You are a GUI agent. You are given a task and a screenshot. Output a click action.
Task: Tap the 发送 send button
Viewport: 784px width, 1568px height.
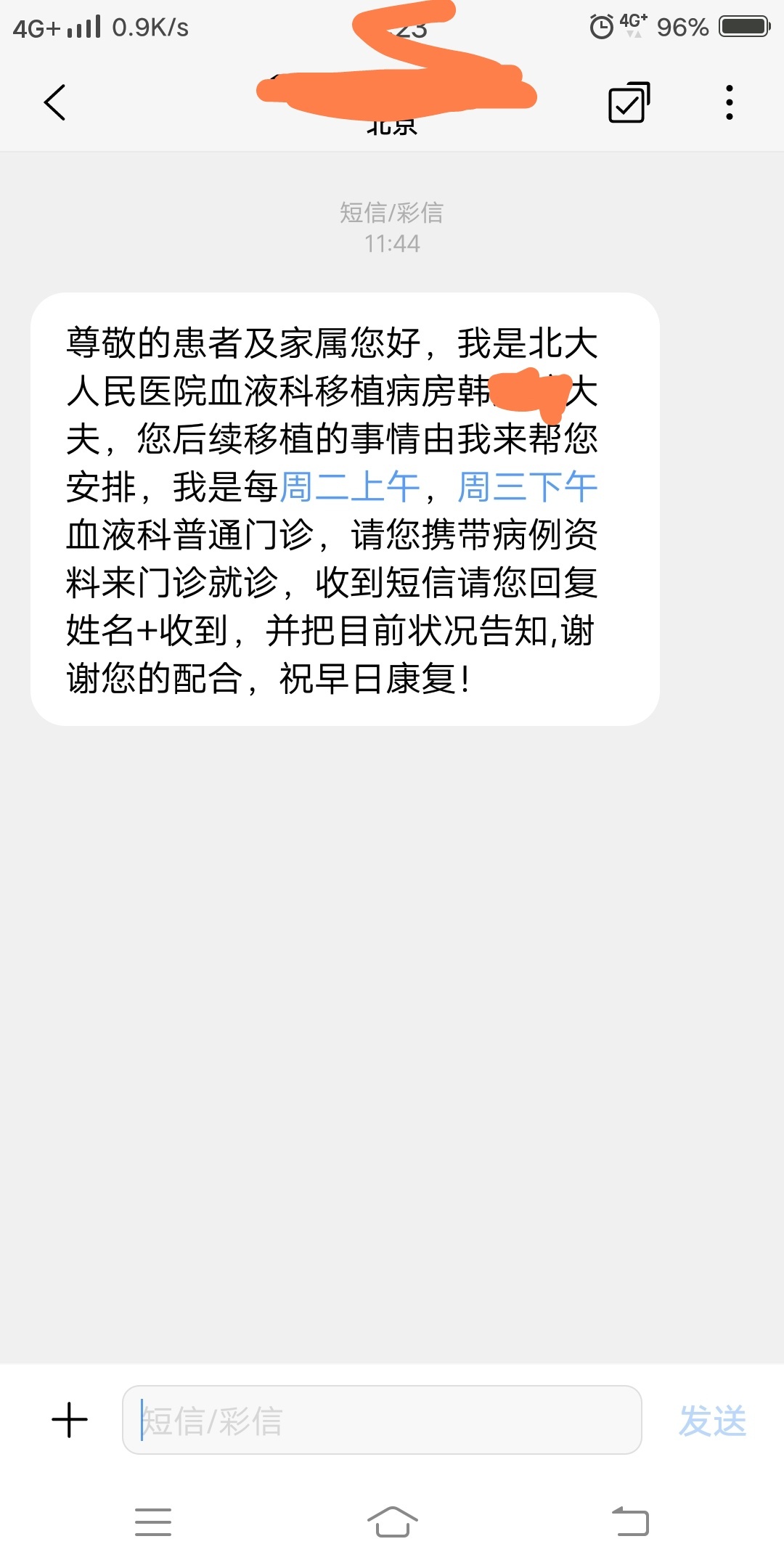[712, 1421]
